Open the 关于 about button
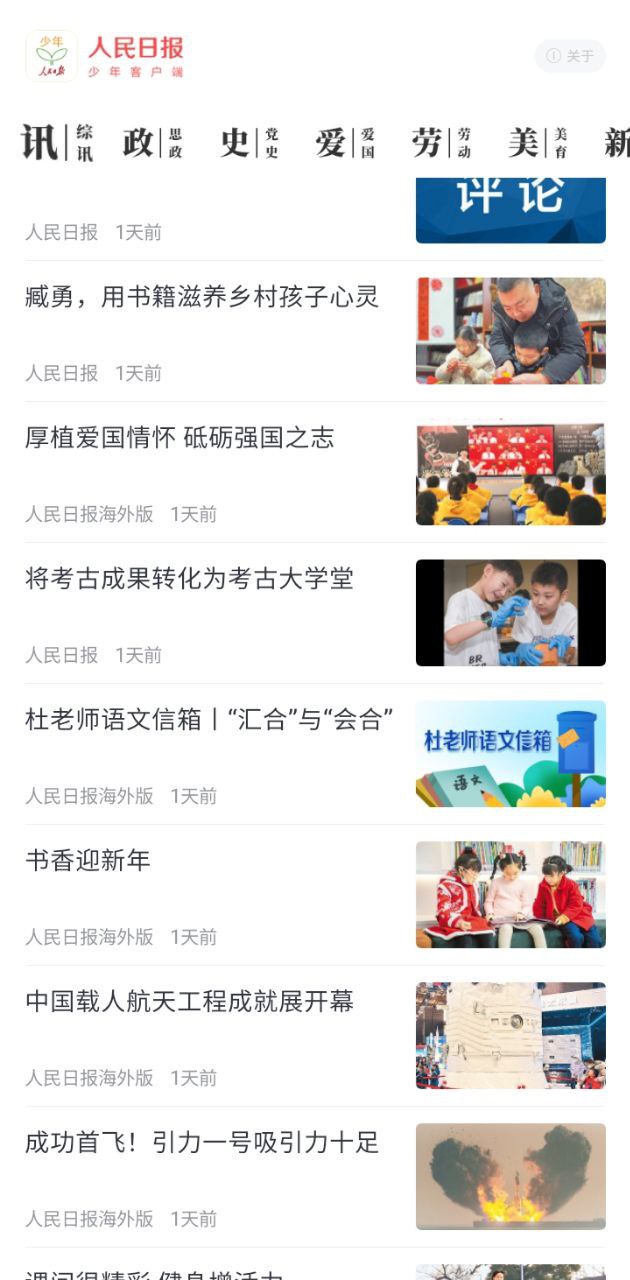The width and height of the screenshot is (630, 1280). [x=570, y=56]
